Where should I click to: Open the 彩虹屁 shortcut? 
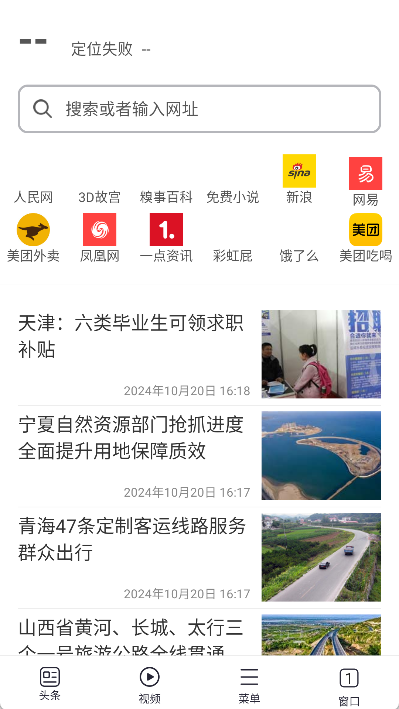click(x=233, y=256)
